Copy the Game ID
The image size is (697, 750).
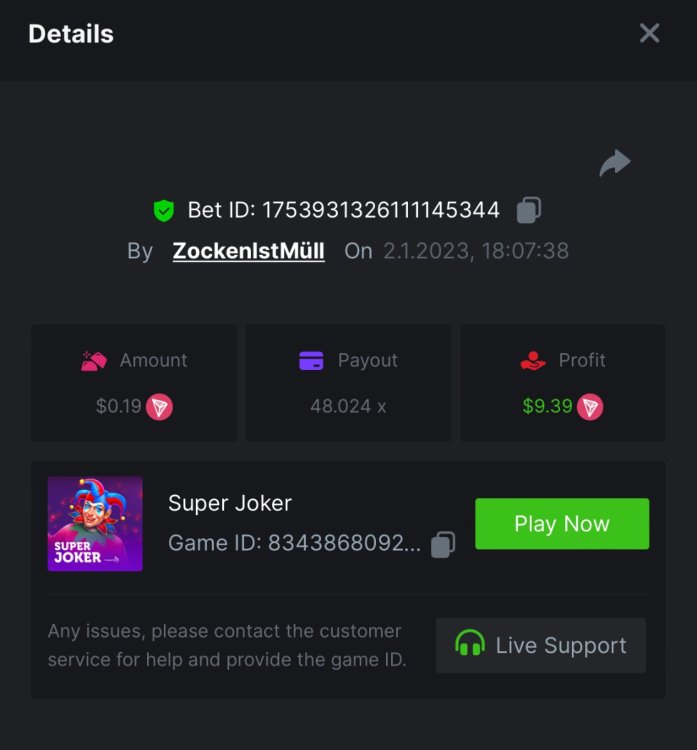click(443, 544)
